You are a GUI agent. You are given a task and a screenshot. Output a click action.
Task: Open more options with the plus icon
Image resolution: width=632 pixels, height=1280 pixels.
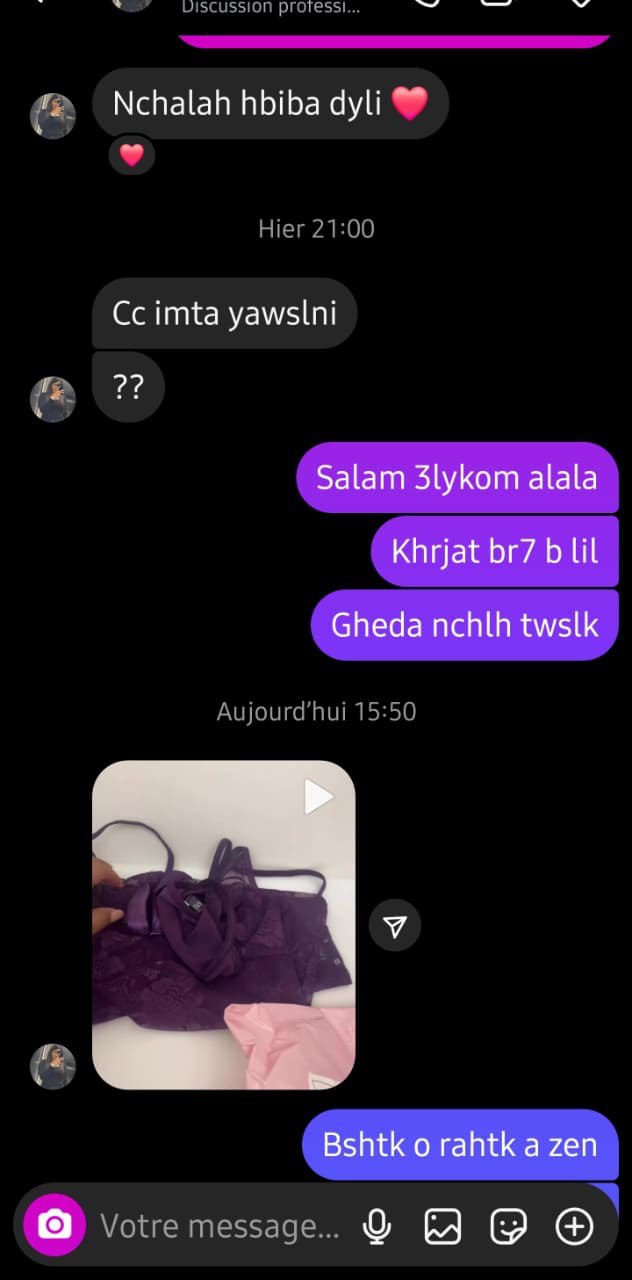[x=574, y=1226]
